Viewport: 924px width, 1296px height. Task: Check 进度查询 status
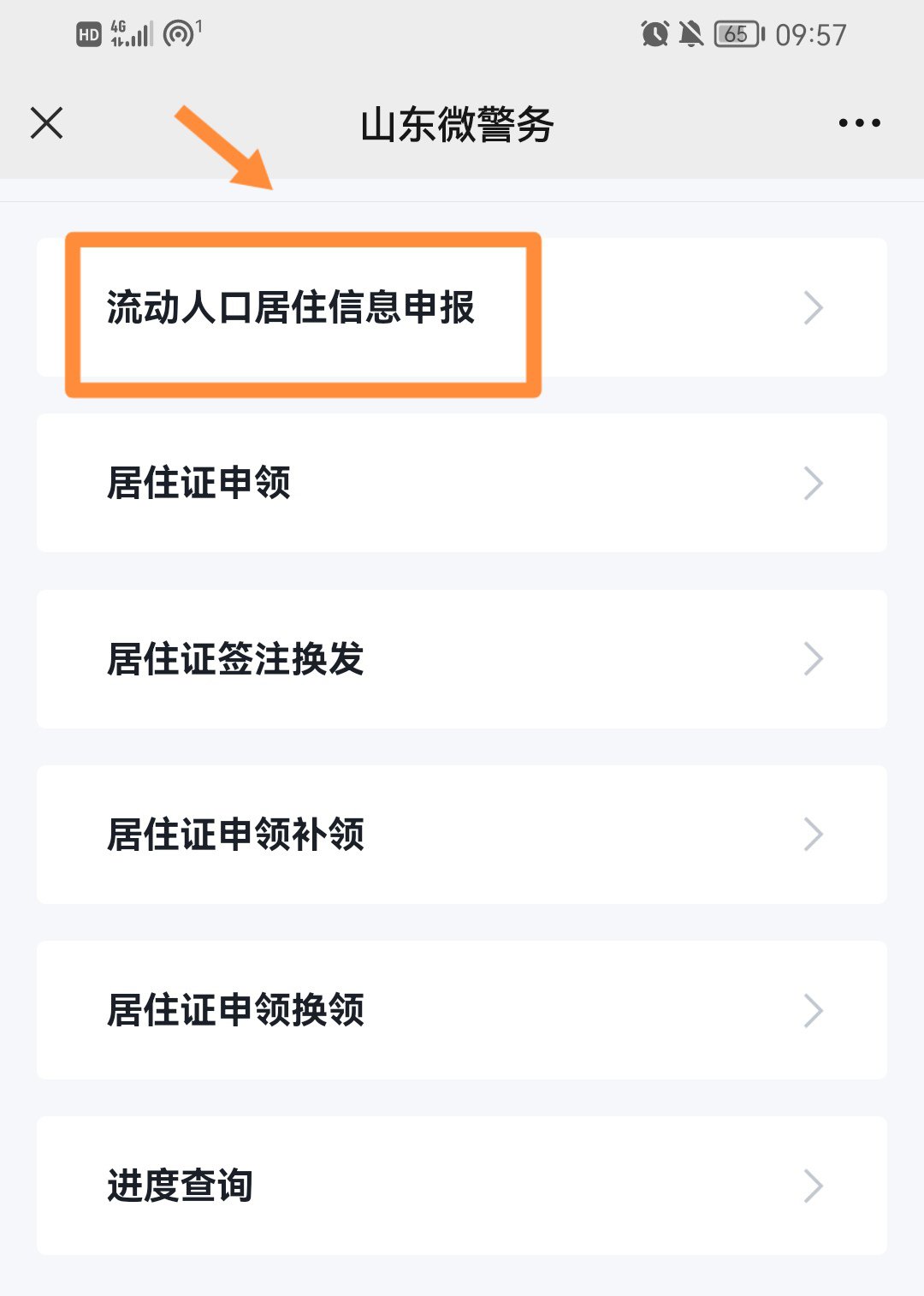[462, 1186]
